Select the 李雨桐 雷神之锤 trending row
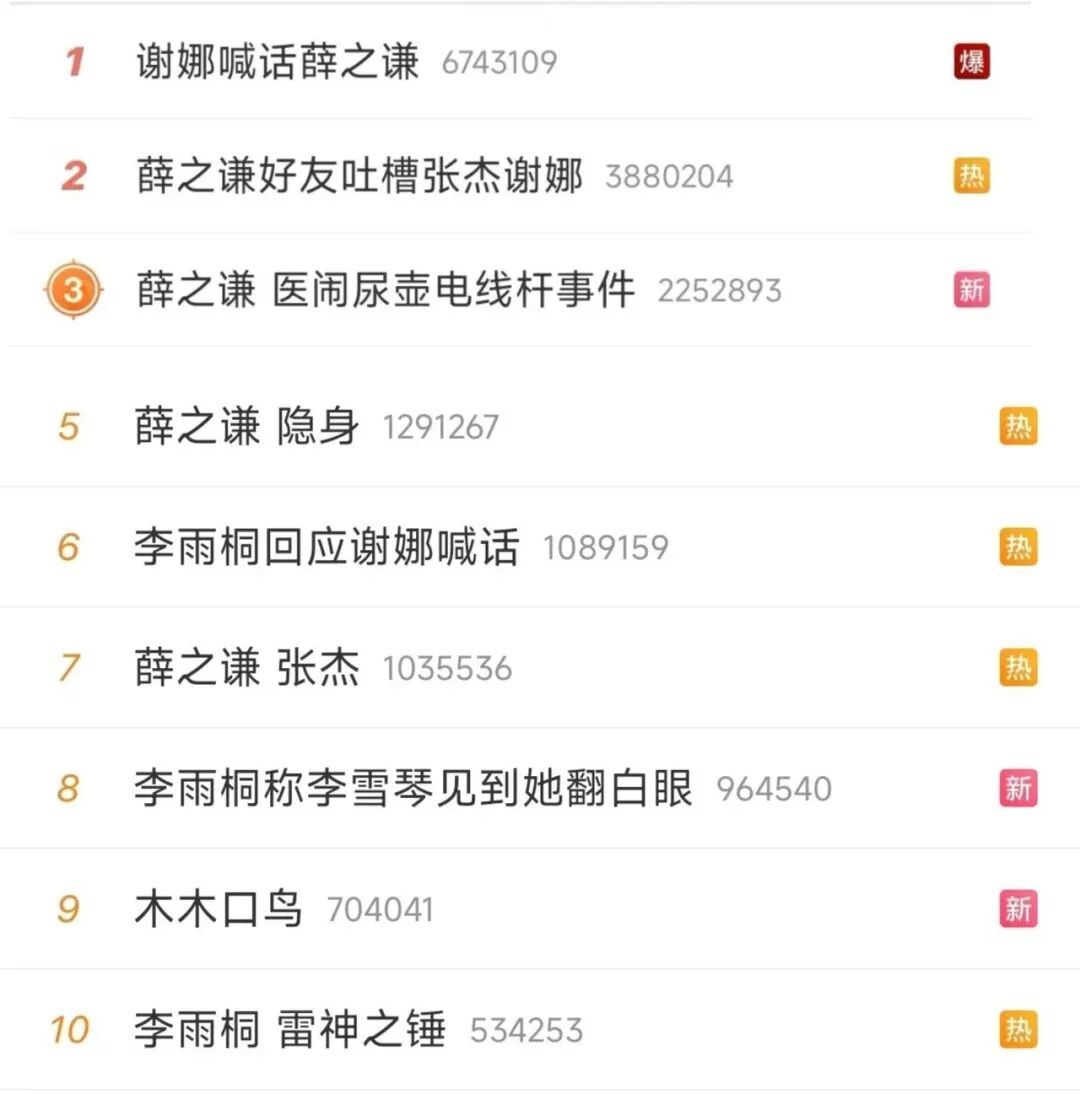The image size is (1080, 1094). pos(289,1030)
